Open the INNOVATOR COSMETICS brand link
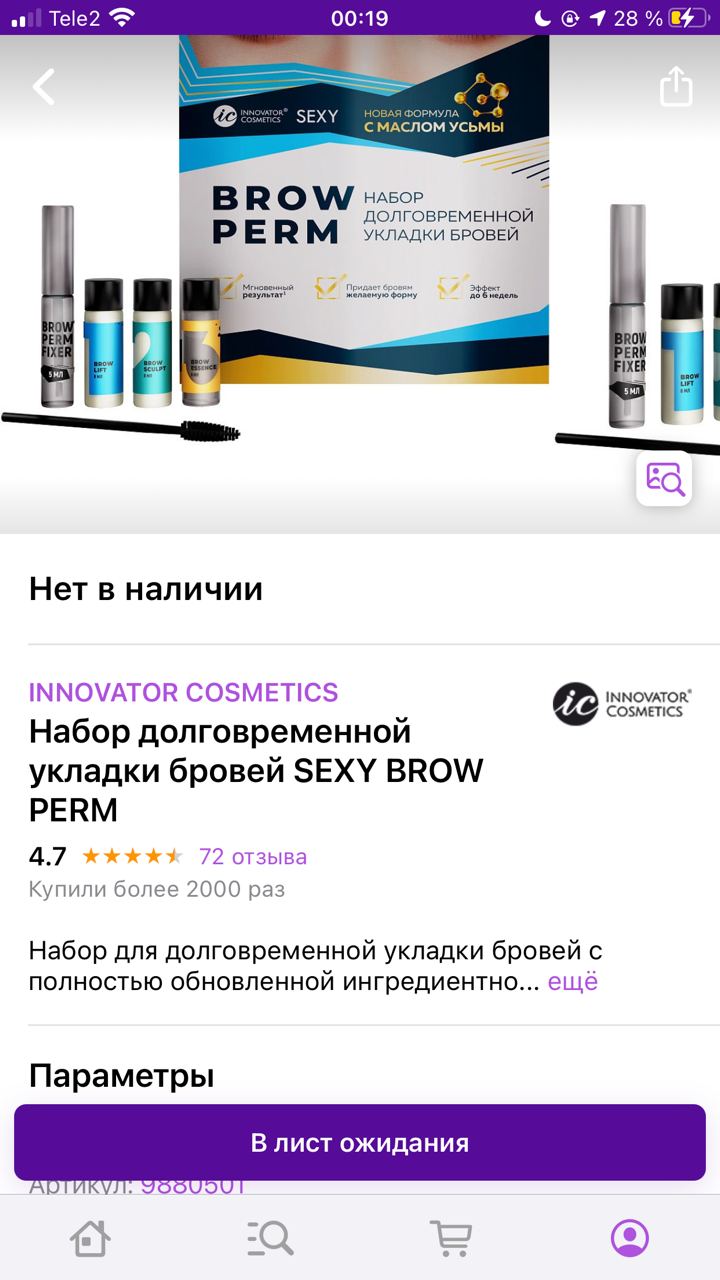This screenshot has width=720, height=1280. [x=183, y=692]
